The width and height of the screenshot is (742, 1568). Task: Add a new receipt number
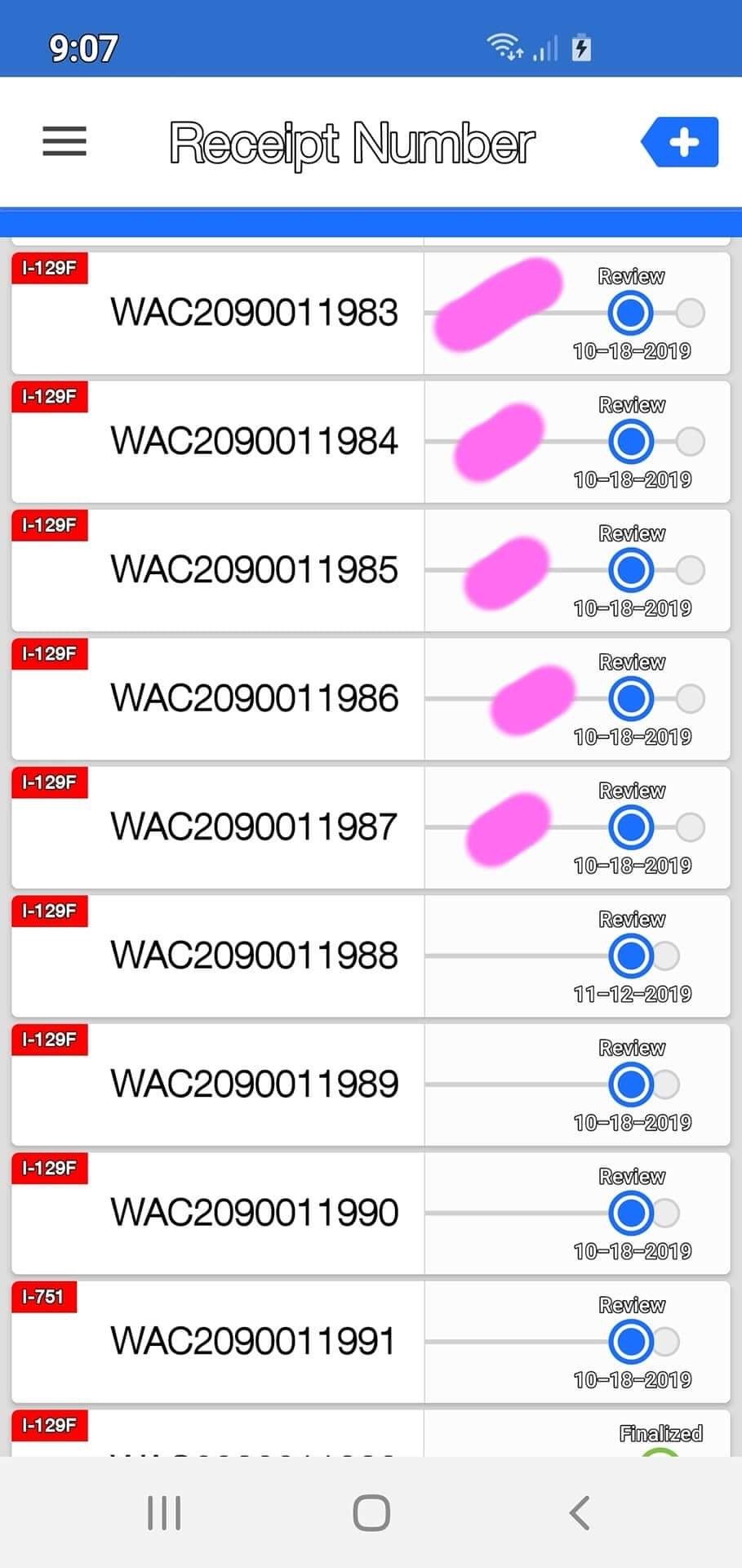click(x=680, y=142)
